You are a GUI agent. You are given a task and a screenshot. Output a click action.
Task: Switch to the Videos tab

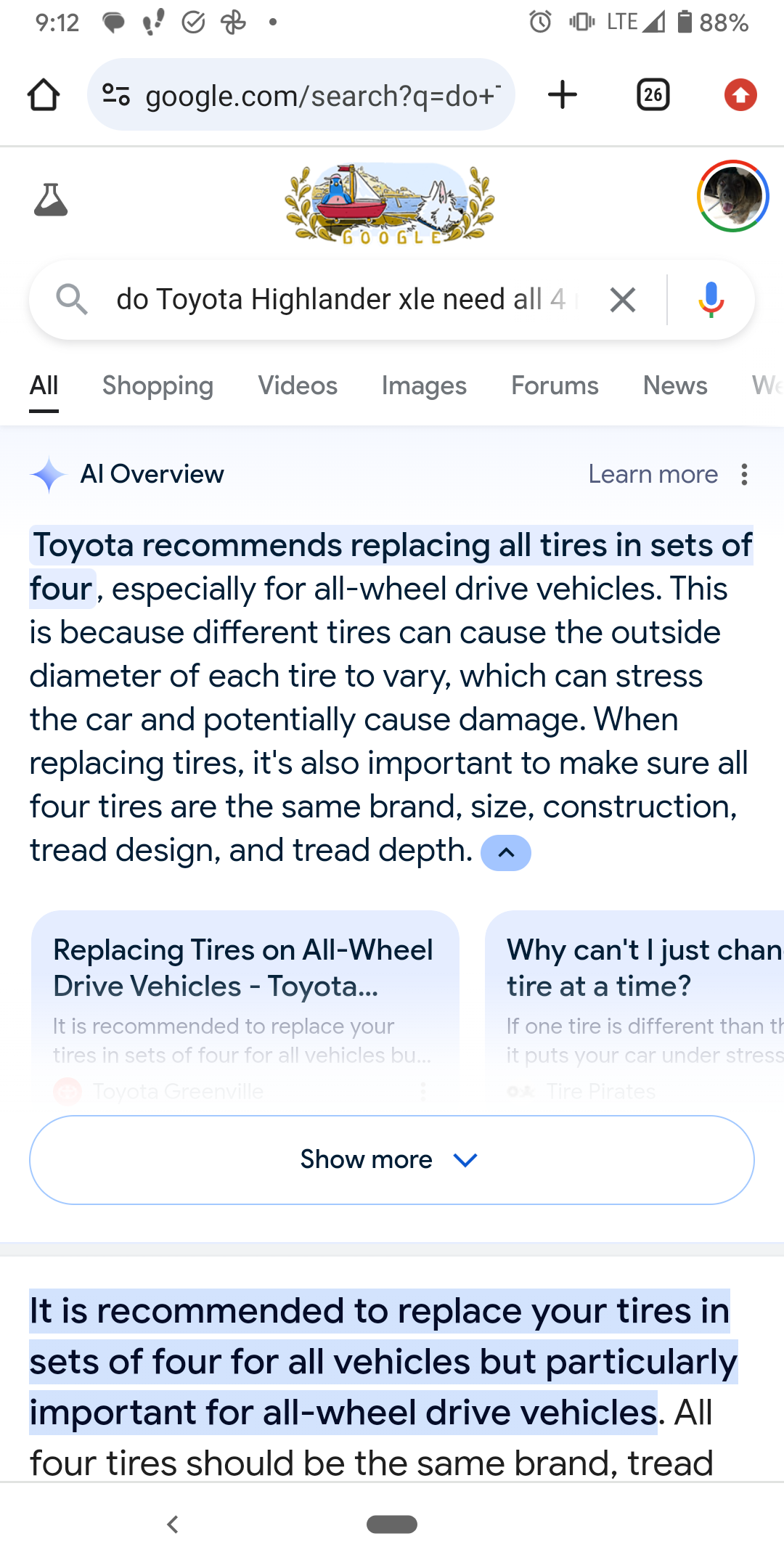pyautogui.click(x=298, y=385)
